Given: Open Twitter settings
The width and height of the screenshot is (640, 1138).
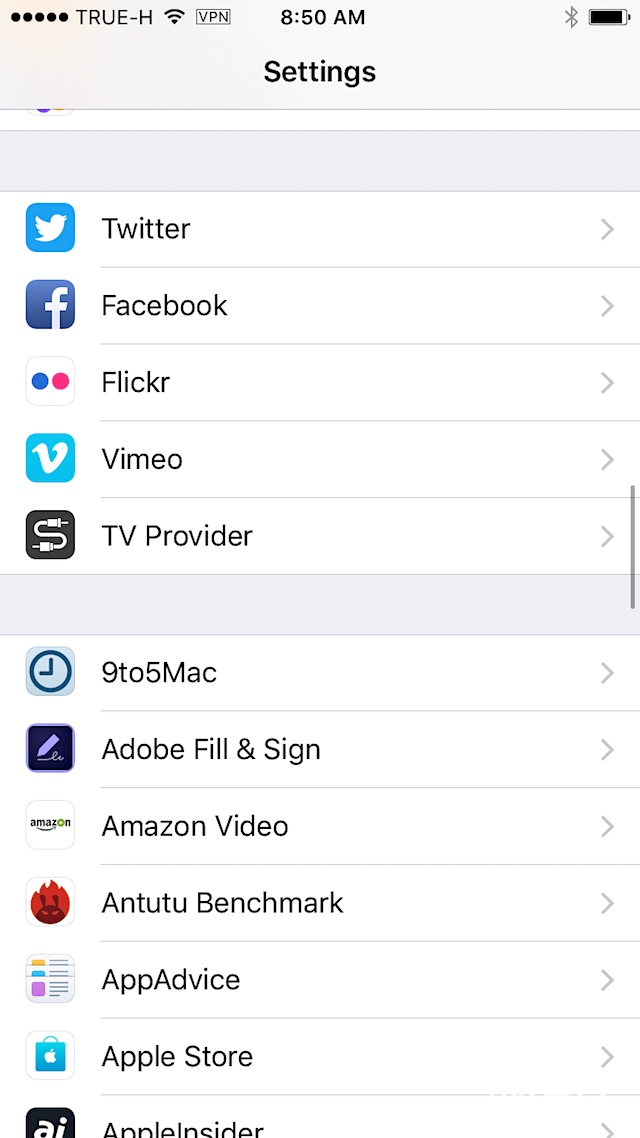Looking at the screenshot, I should coord(320,229).
